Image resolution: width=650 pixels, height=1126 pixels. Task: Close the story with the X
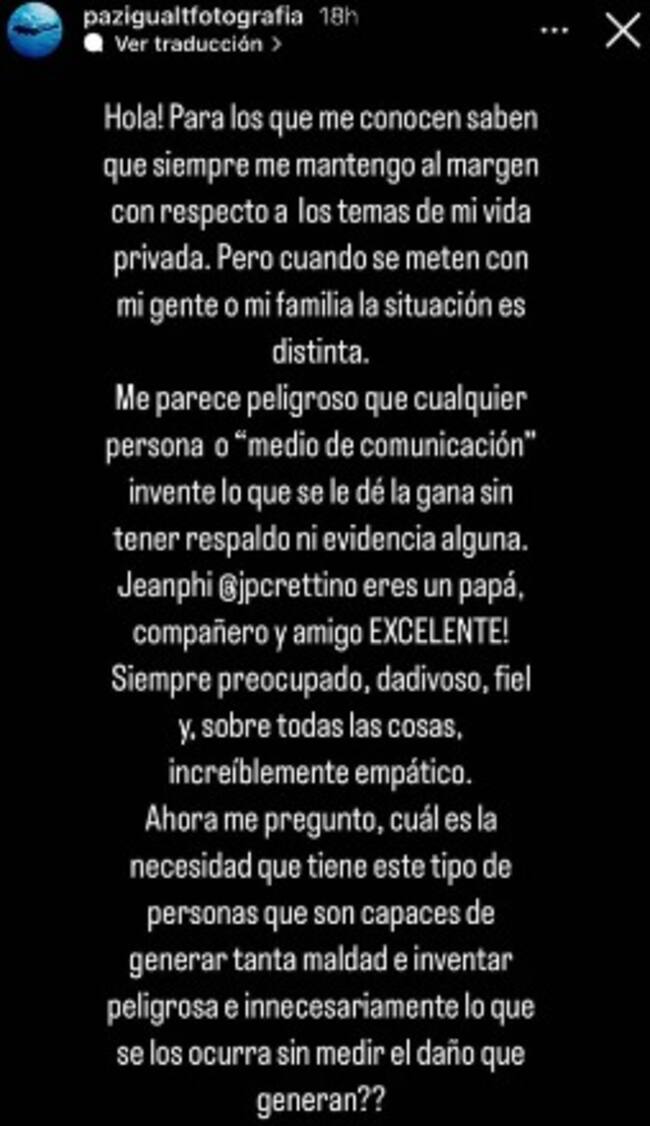point(623,31)
